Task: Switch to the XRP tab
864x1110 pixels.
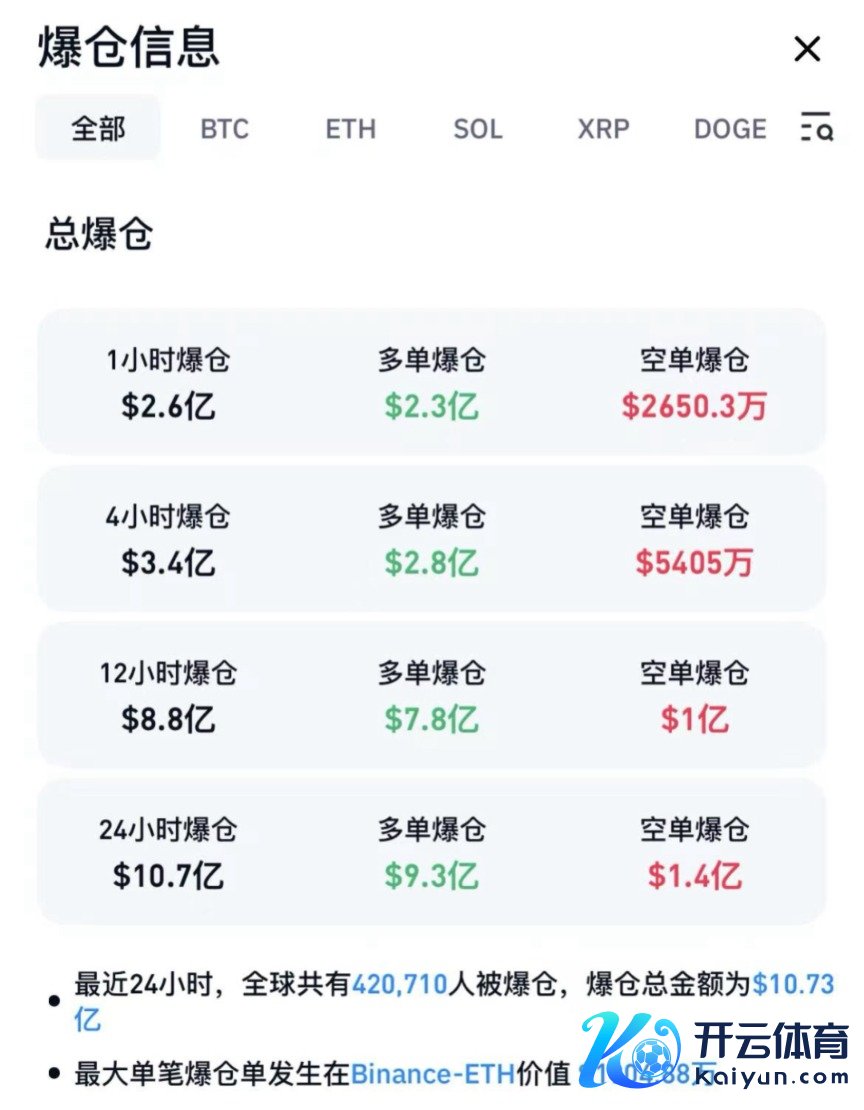Action: [603, 129]
